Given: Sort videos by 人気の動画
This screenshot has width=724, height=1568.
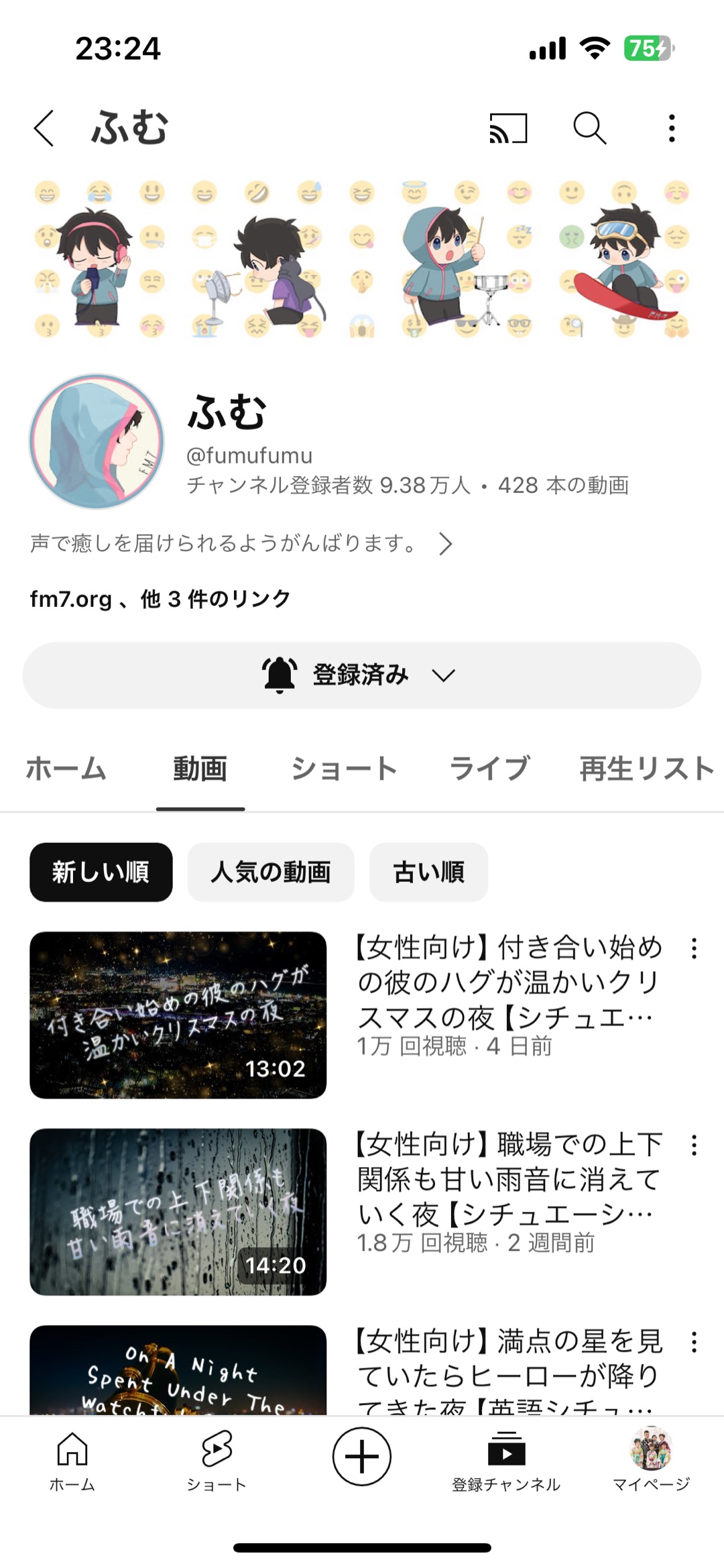Looking at the screenshot, I should (x=271, y=873).
